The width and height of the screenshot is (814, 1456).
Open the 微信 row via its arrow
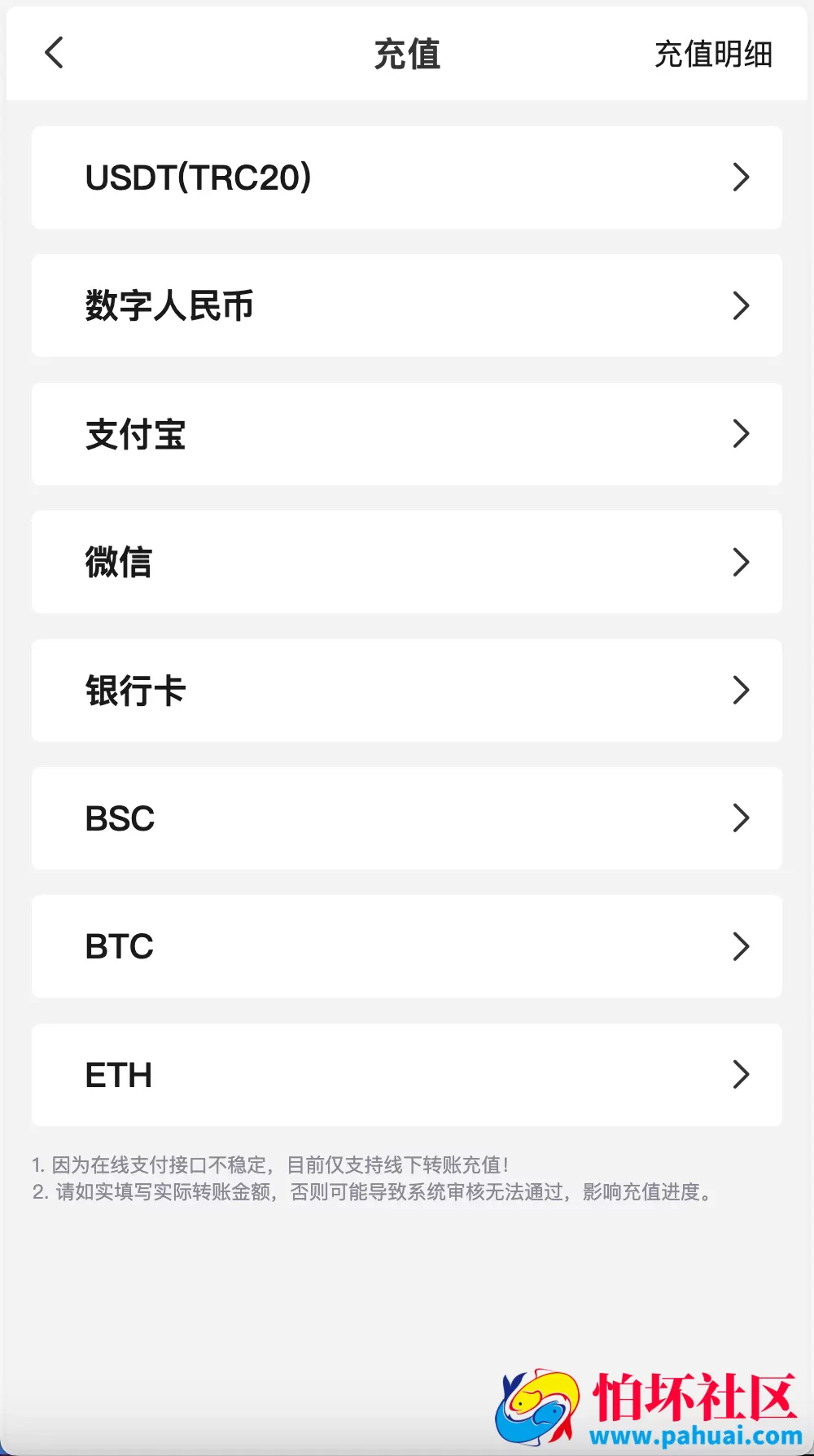tap(741, 562)
